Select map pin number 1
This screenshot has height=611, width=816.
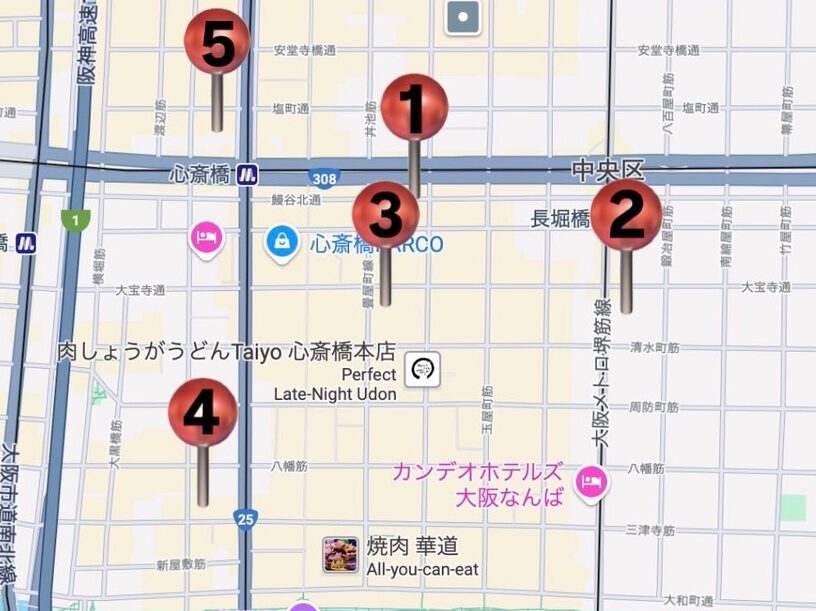(414, 107)
